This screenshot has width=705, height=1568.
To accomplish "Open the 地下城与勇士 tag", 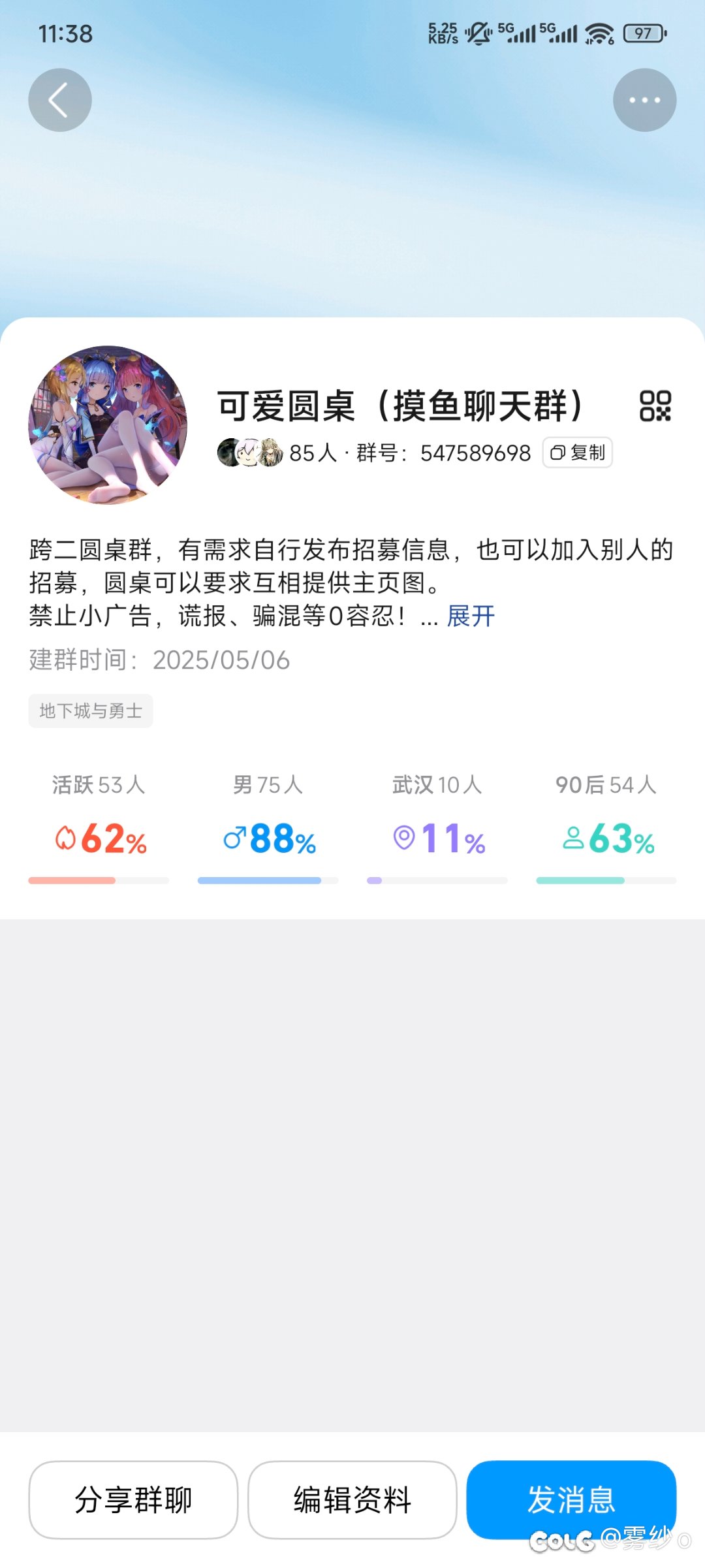I will coord(91,711).
